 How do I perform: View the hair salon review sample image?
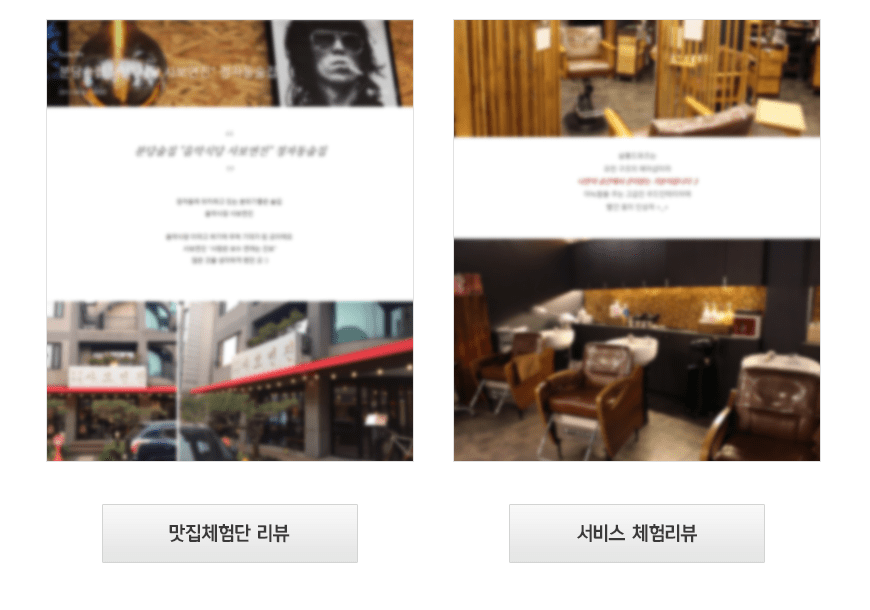click(x=636, y=240)
